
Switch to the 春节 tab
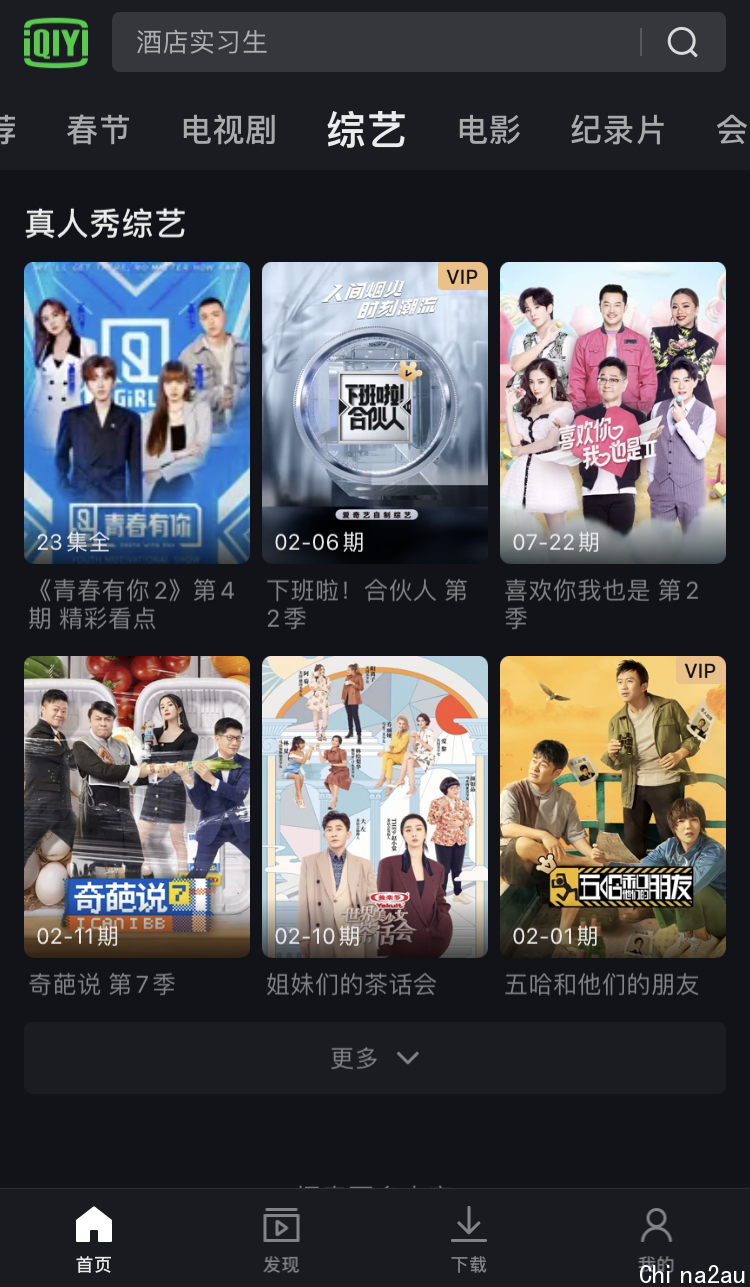point(98,130)
